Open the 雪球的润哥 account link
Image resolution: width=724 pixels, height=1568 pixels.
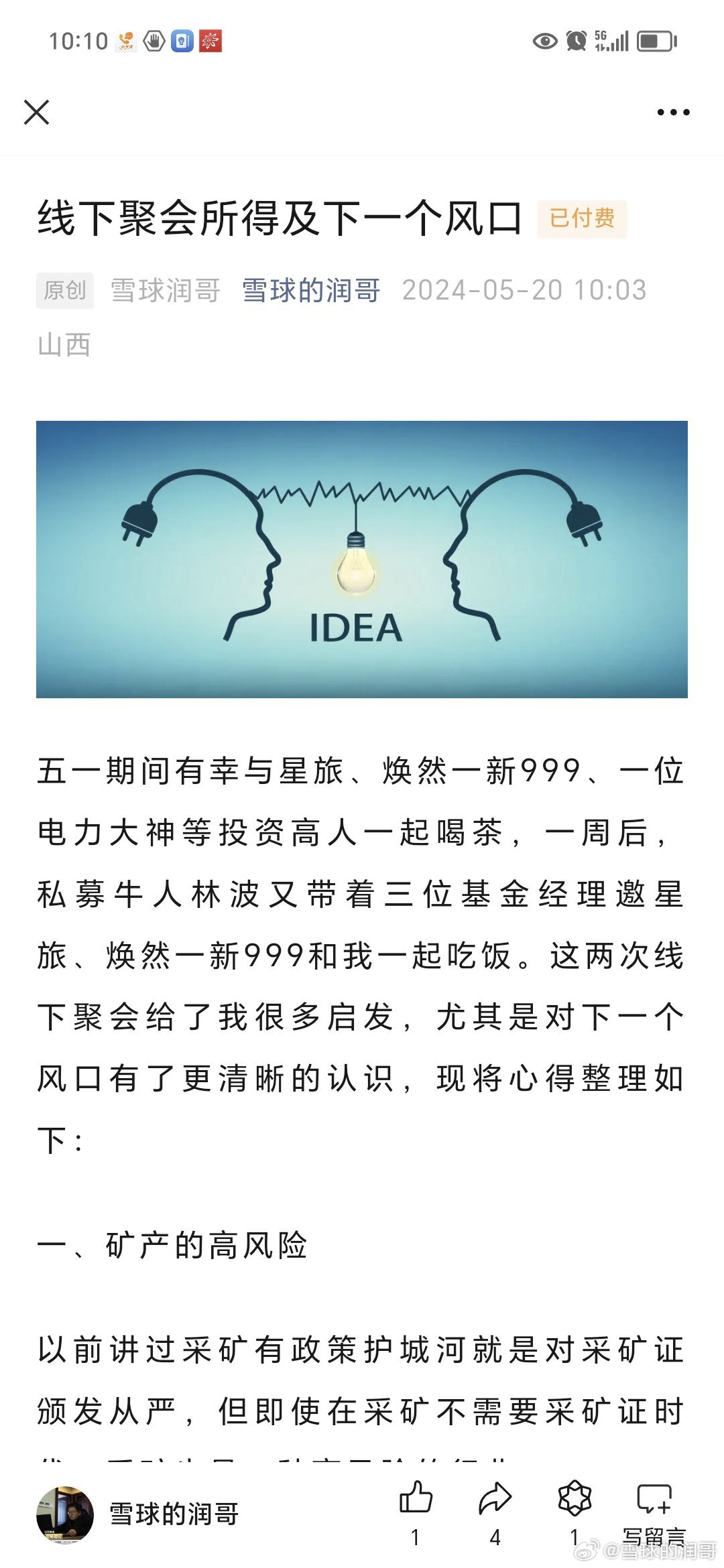click(311, 290)
